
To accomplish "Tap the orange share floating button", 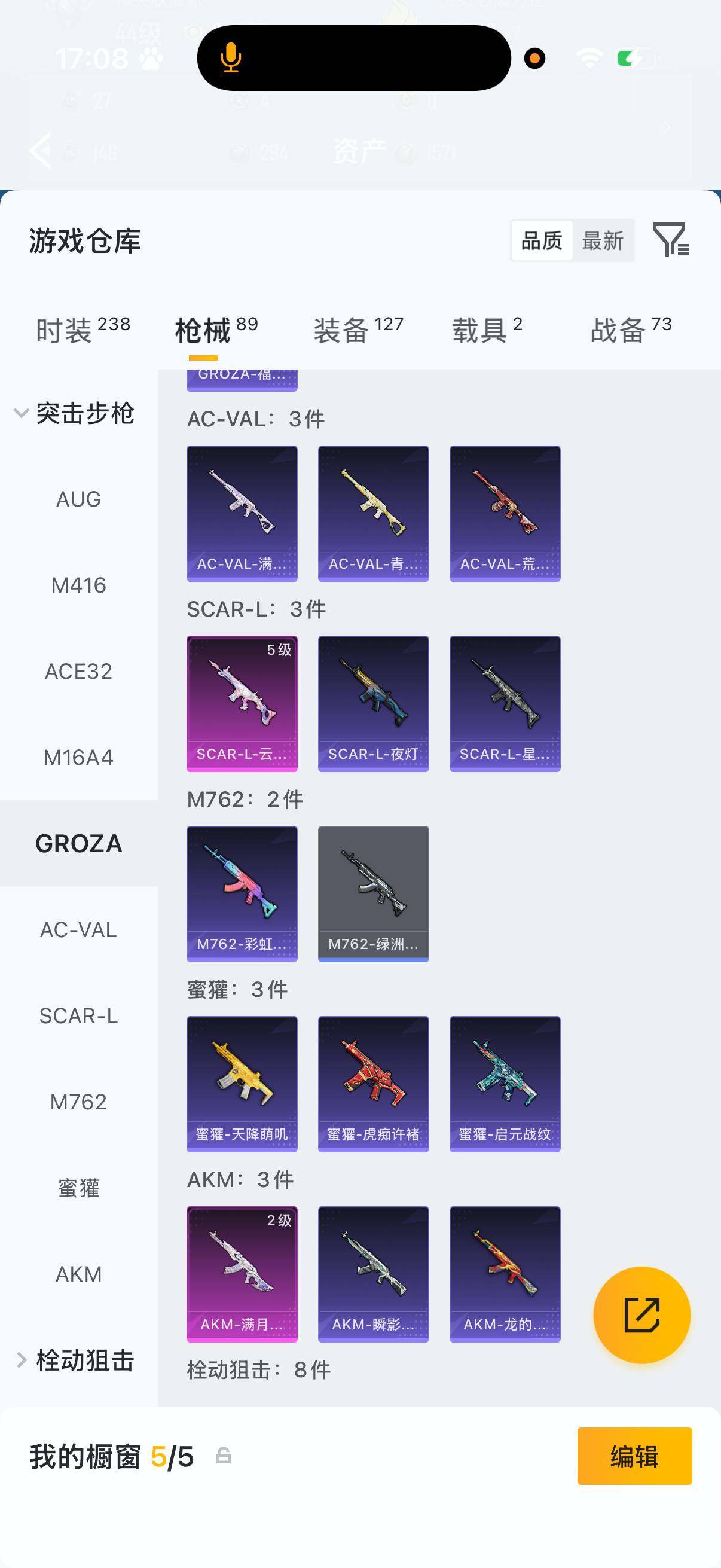I will (x=642, y=1315).
